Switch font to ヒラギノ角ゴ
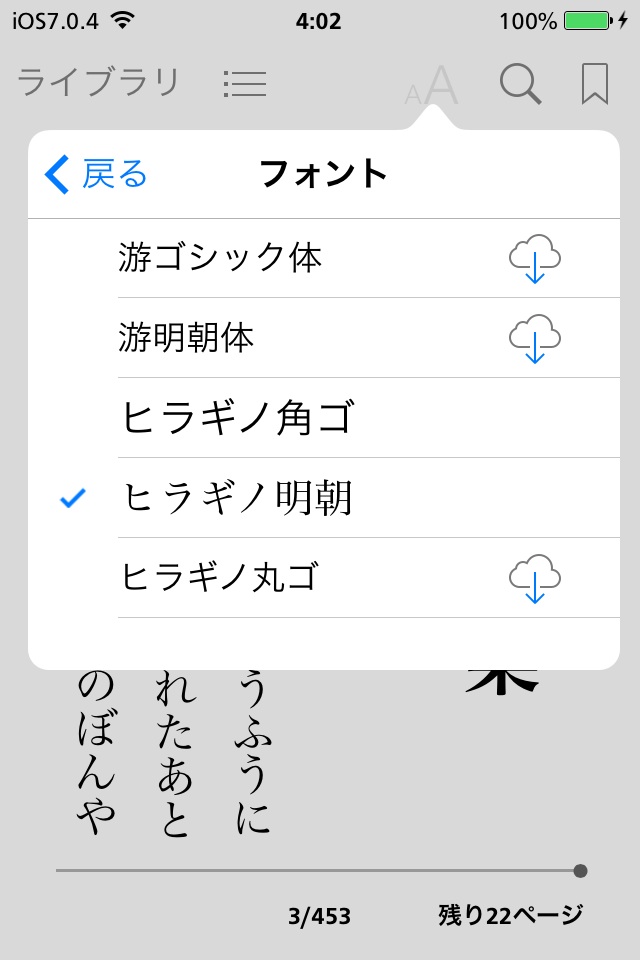Image resolution: width=640 pixels, height=960 pixels. pyautogui.click(x=238, y=418)
